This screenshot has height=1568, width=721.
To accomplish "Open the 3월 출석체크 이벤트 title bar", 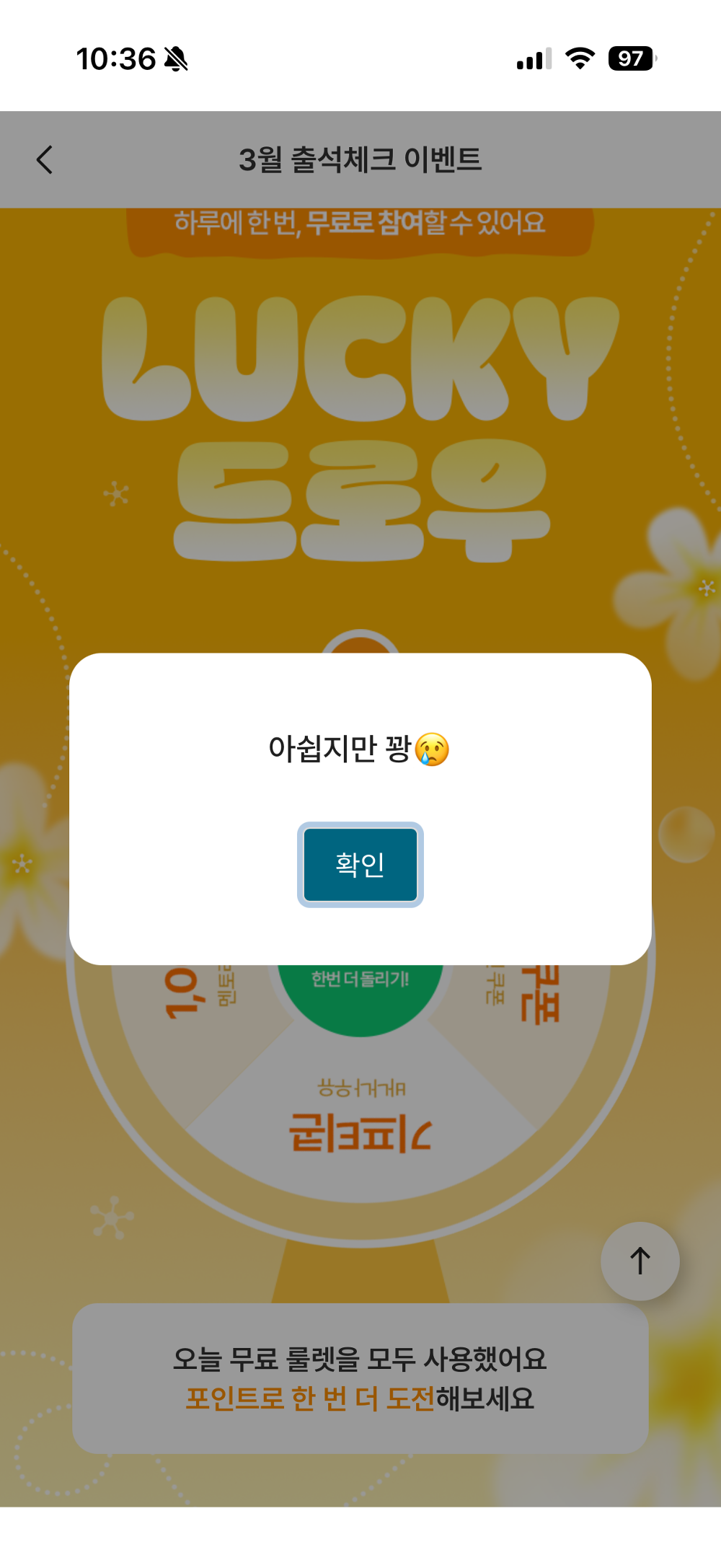I will tap(360, 159).
